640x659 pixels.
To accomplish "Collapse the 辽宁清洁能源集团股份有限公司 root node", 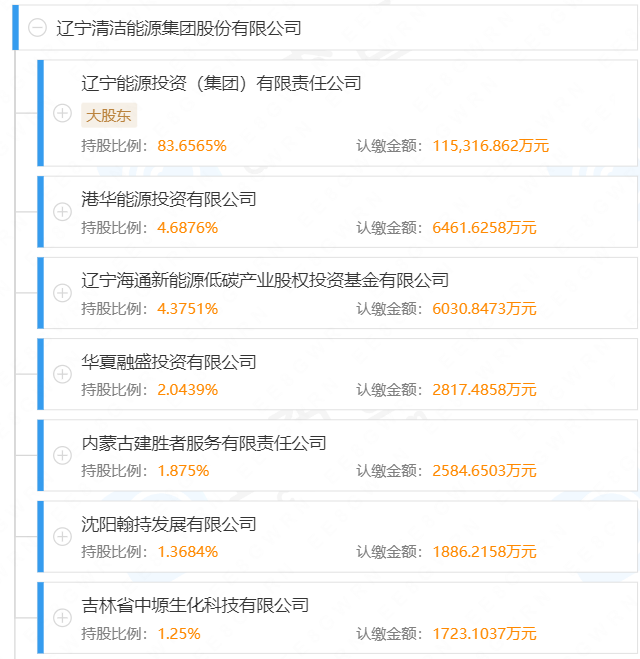I will click(x=38, y=28).
